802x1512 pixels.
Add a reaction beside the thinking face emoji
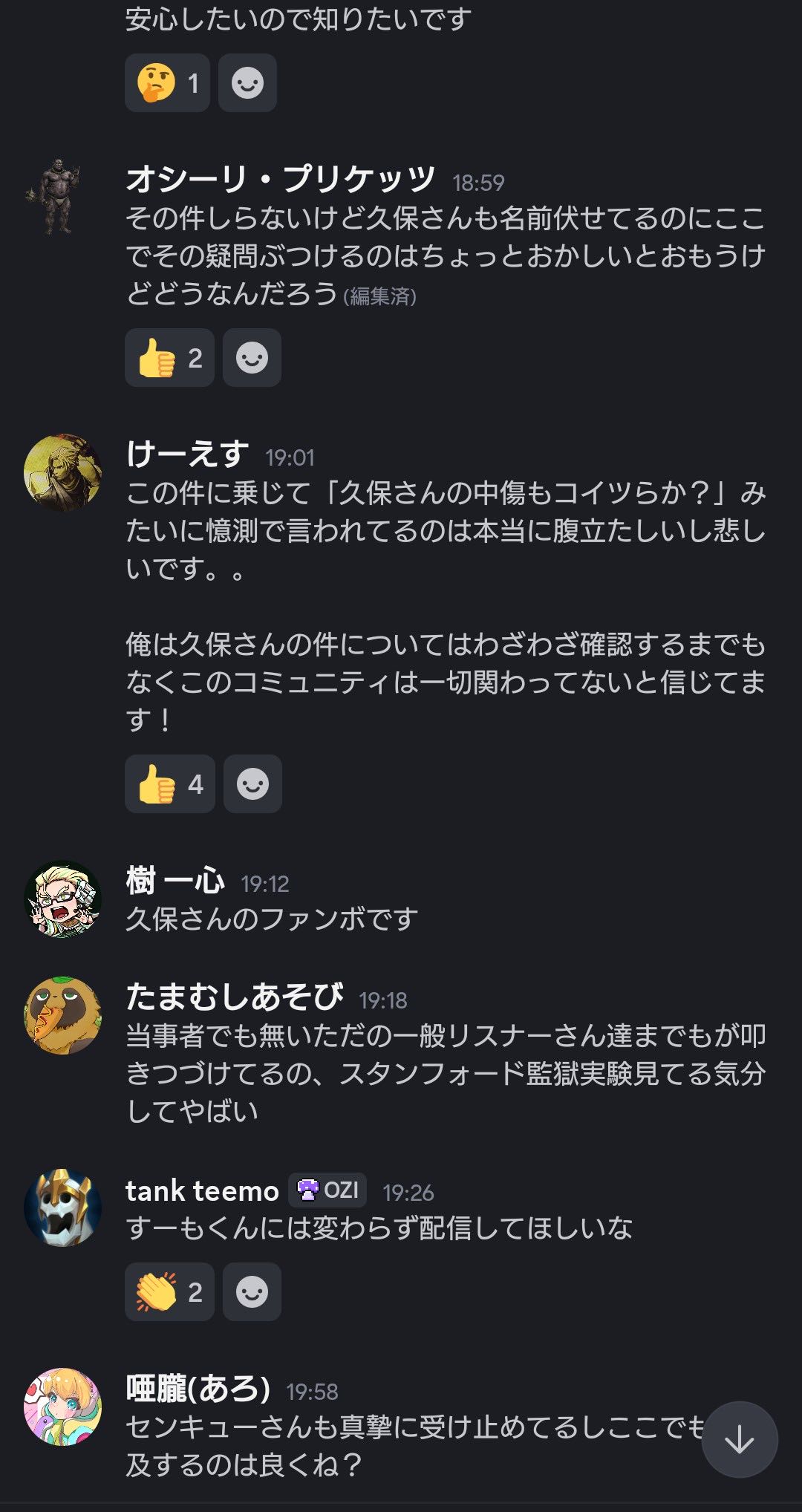247,83
